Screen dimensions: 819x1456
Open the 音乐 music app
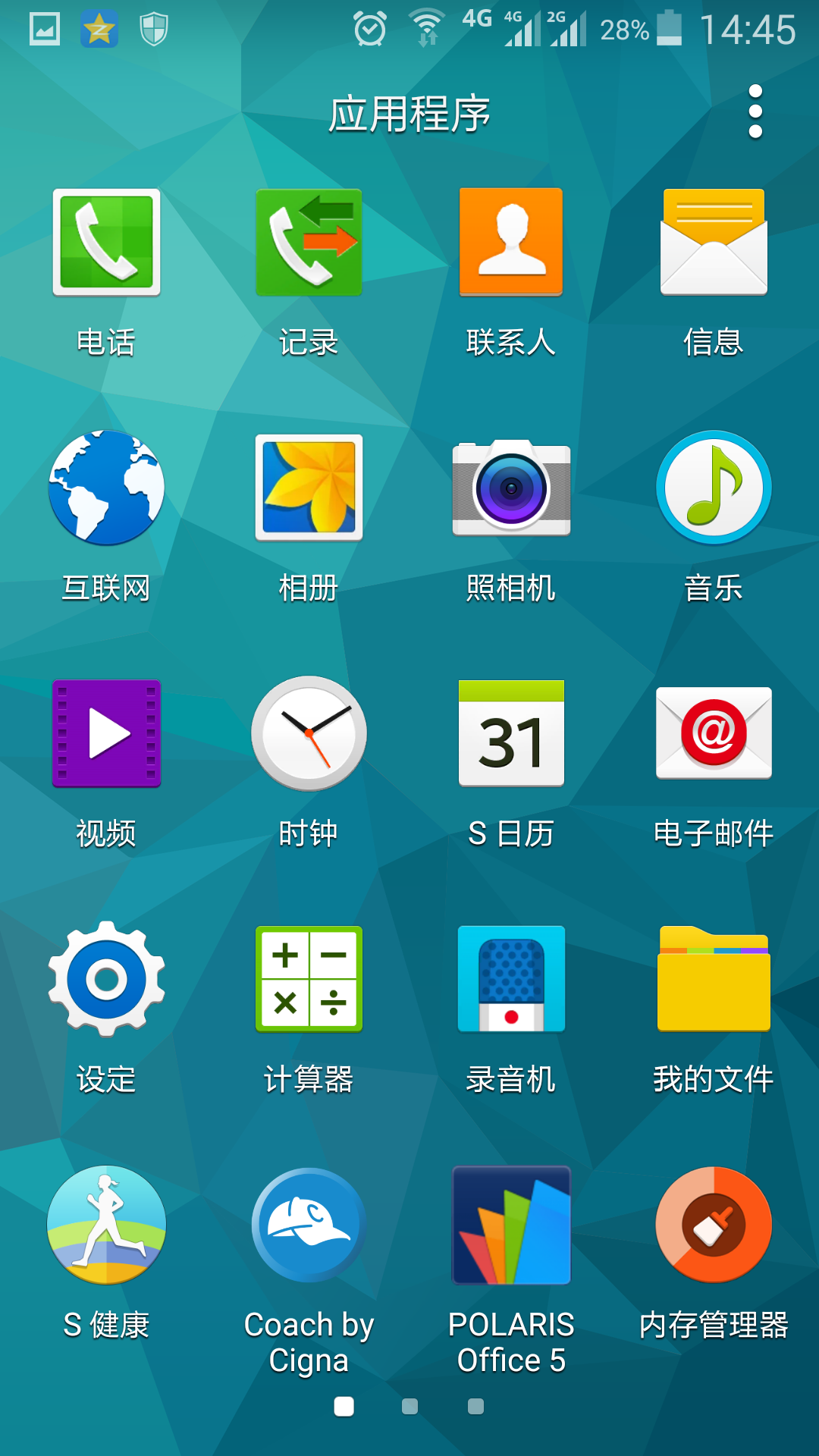coord(714,488)
